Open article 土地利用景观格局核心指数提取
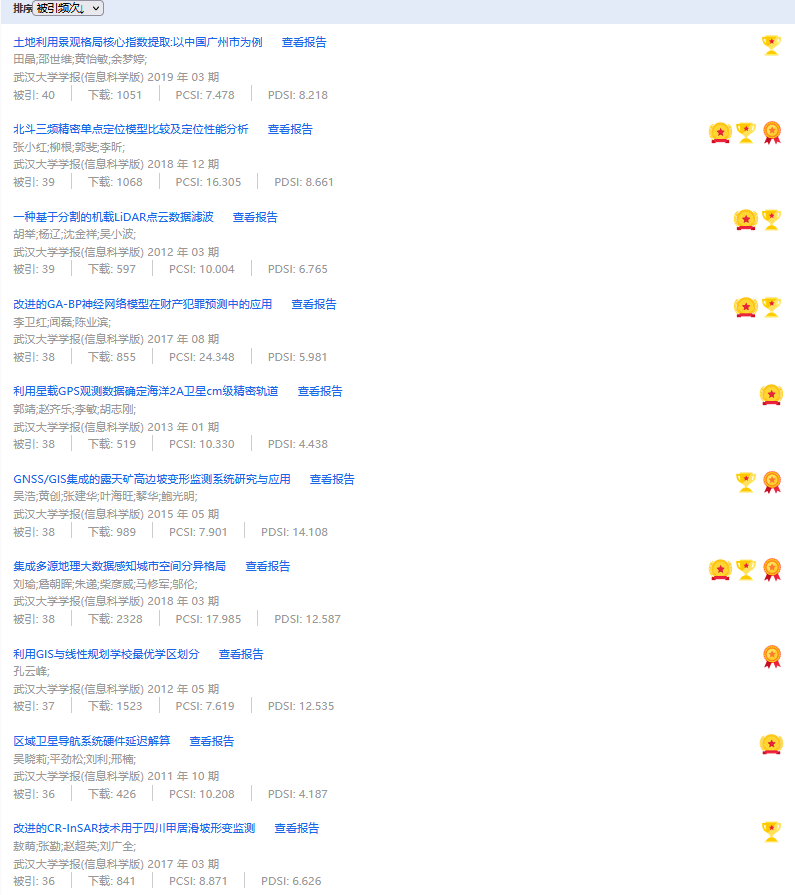This screenshot has height=895, width=795. click(x=138, y=42)
